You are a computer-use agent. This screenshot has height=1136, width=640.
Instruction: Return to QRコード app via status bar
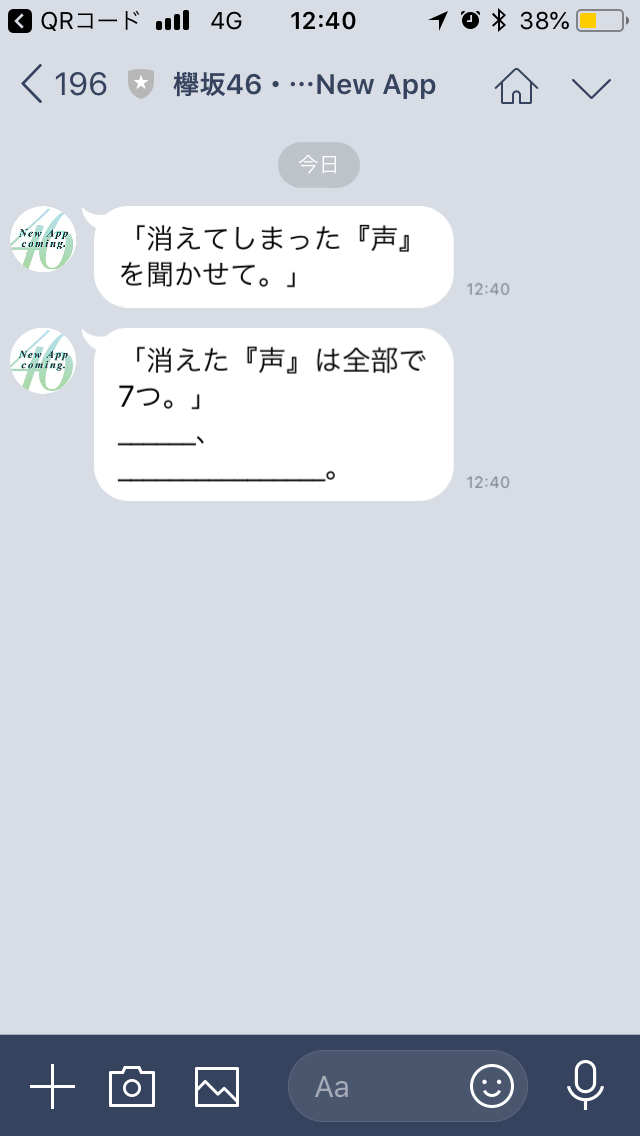[73, 21]
